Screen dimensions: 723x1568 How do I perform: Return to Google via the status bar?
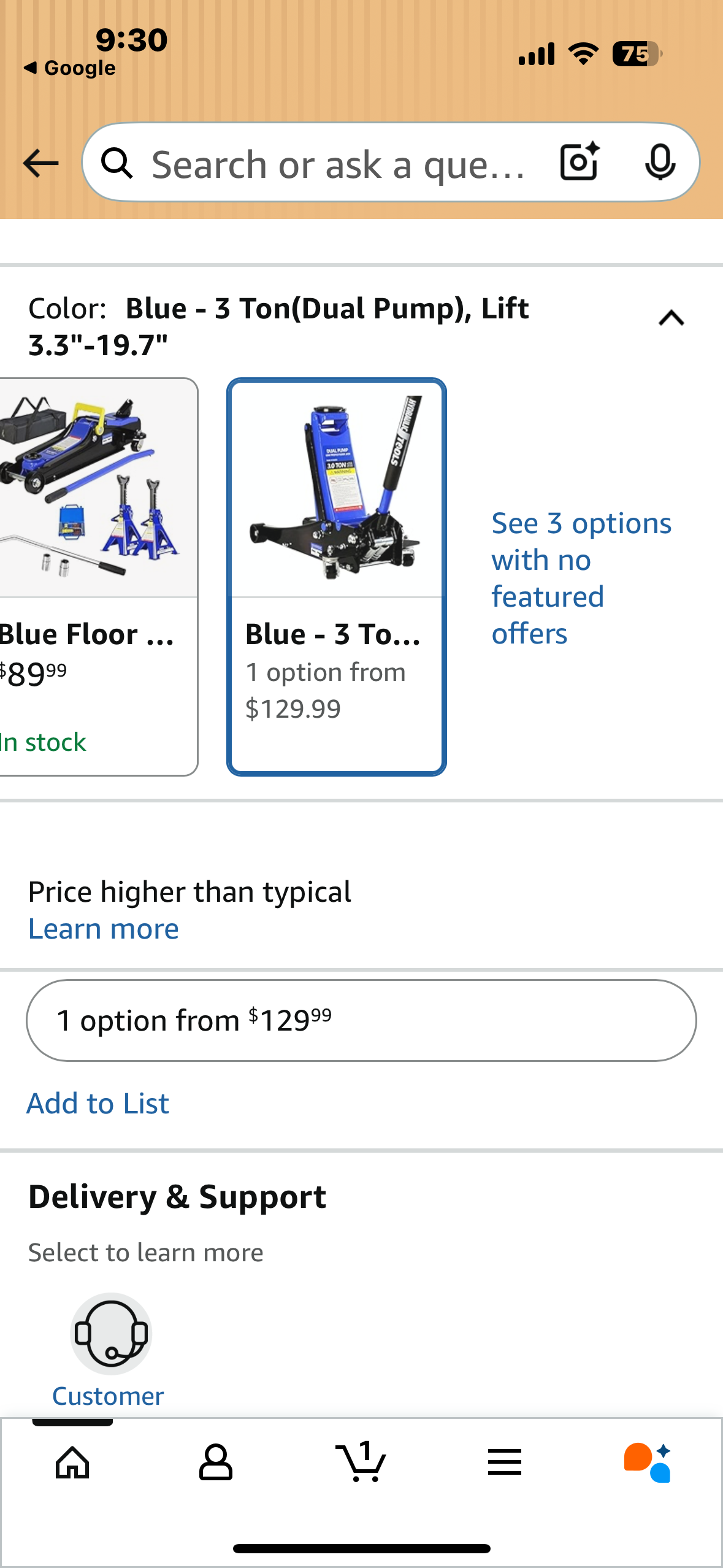pyautogui.click(x=70, y=68)
